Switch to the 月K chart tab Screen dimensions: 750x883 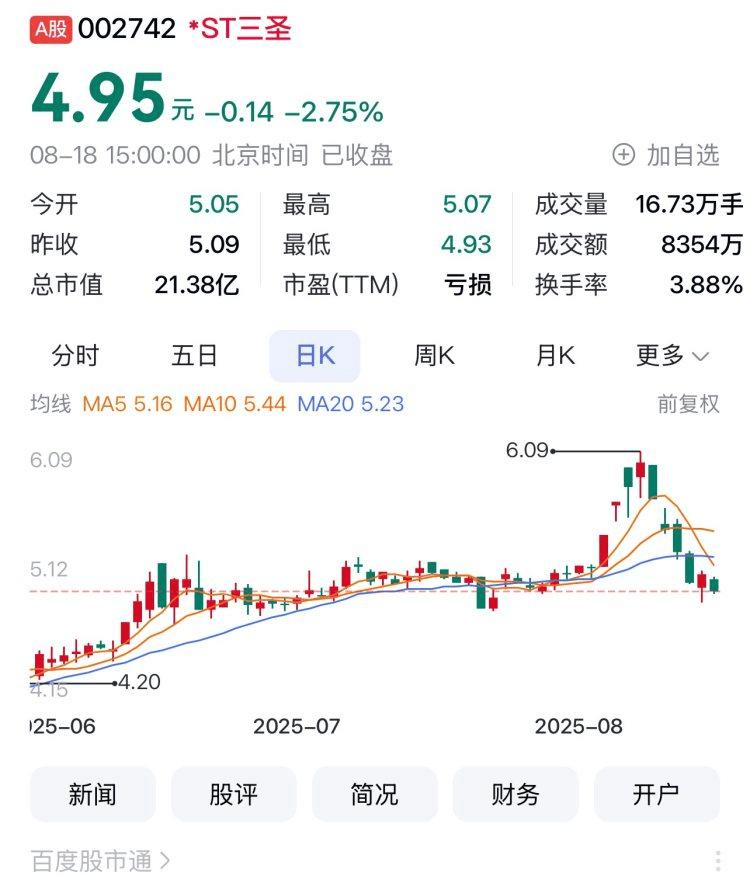(555, 356)
